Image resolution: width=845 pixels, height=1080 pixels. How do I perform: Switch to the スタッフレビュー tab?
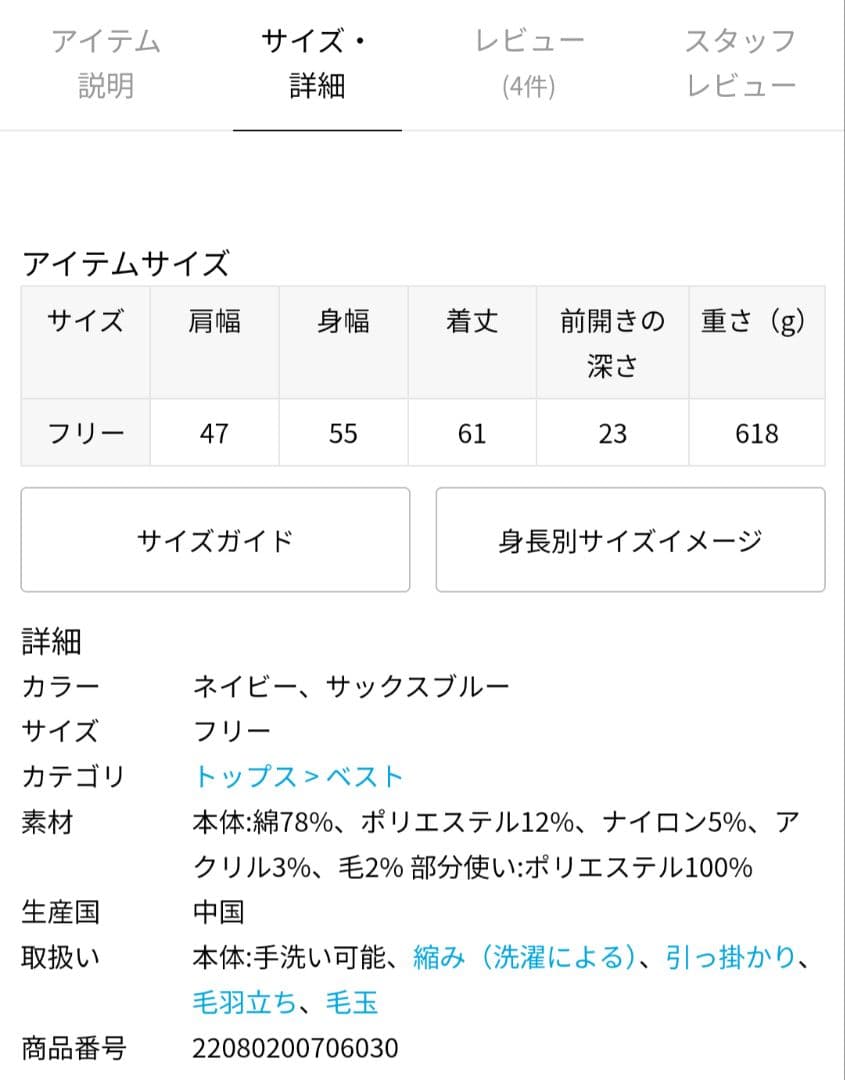click(740, 64)
